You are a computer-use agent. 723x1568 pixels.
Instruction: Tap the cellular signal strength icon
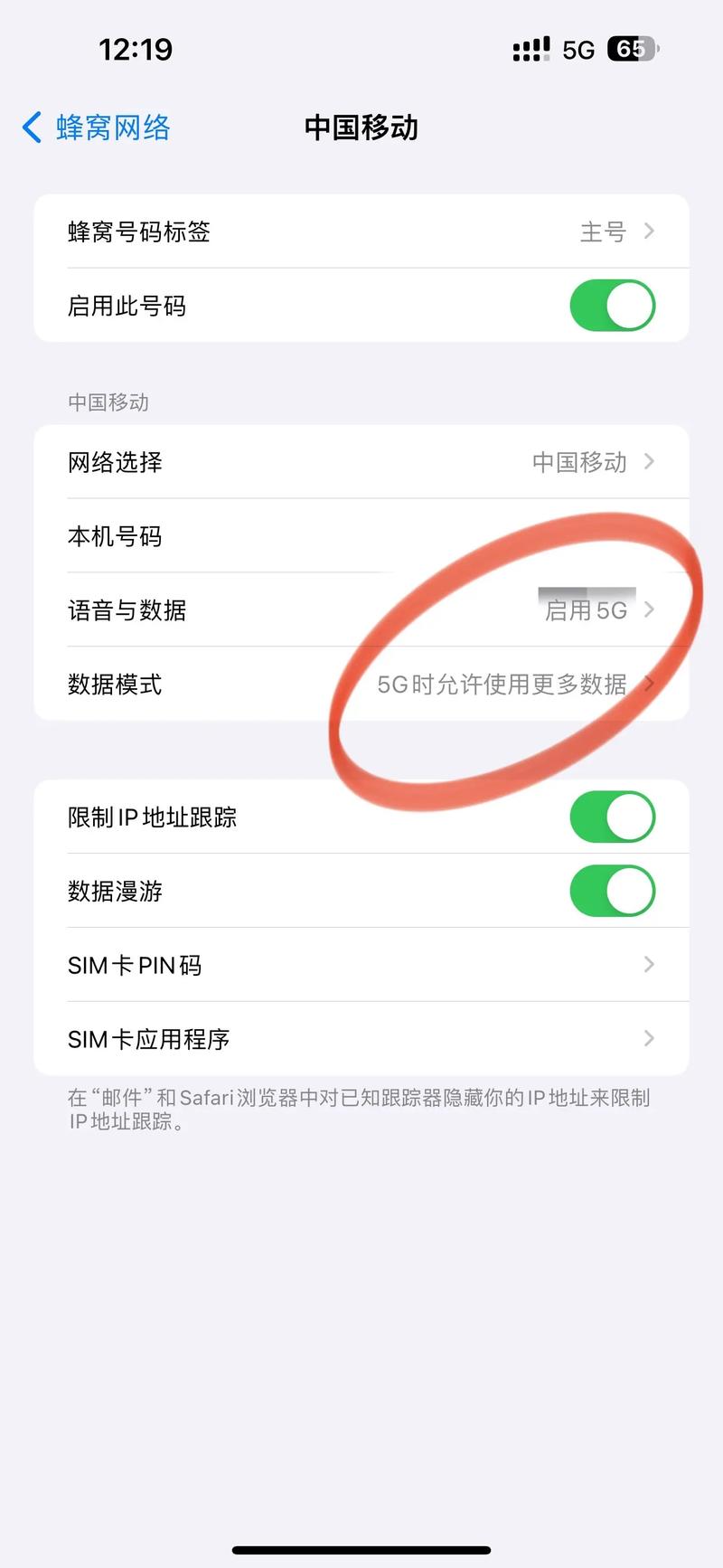tap(533, 50)
